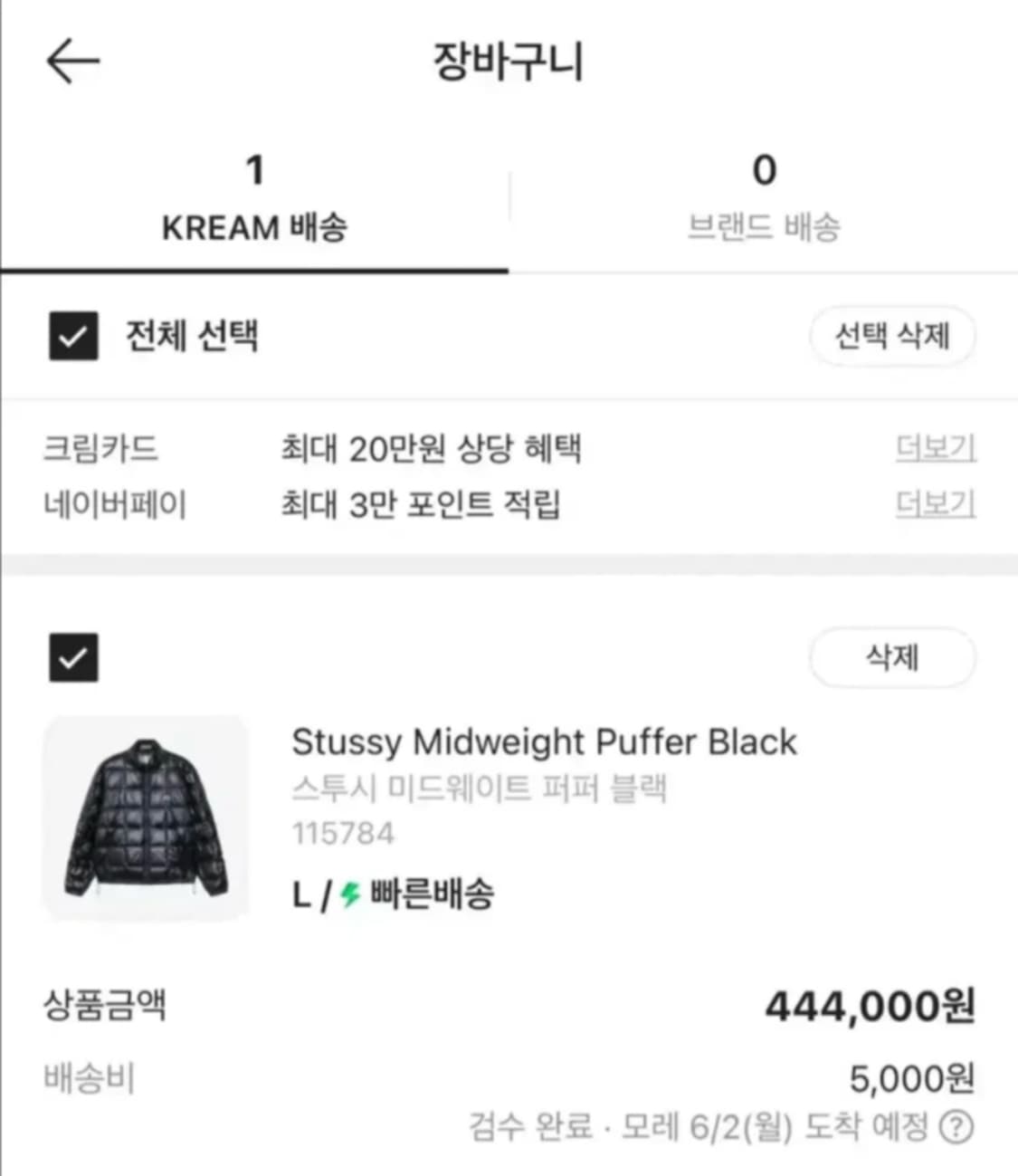1018x1176 pixels.
Task: Expand 네이버페이 point details via 더보기
Action: coord(936,505)
